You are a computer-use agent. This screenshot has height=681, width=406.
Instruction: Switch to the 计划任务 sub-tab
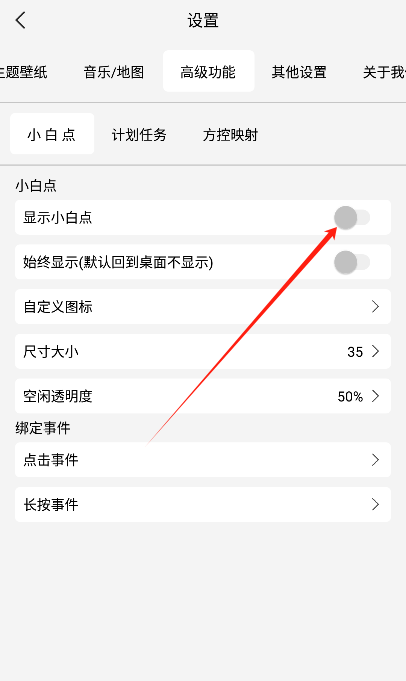coord(139,135)
